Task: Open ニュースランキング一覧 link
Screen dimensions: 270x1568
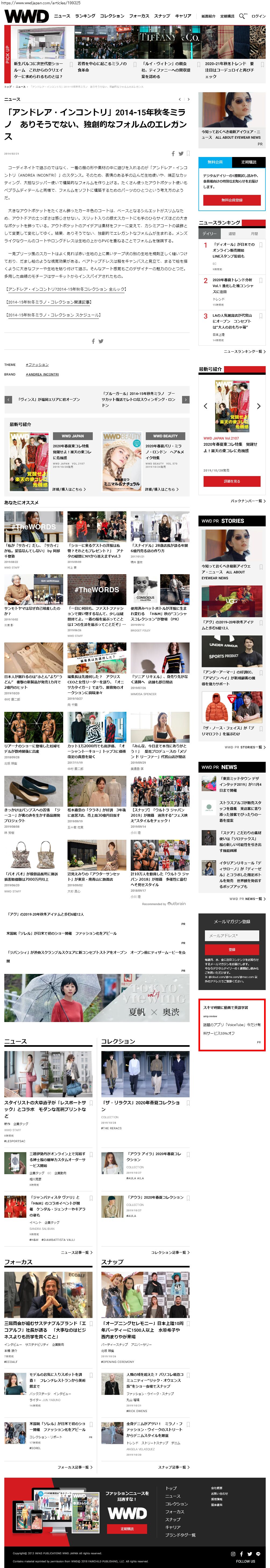Action: point(243,351)
